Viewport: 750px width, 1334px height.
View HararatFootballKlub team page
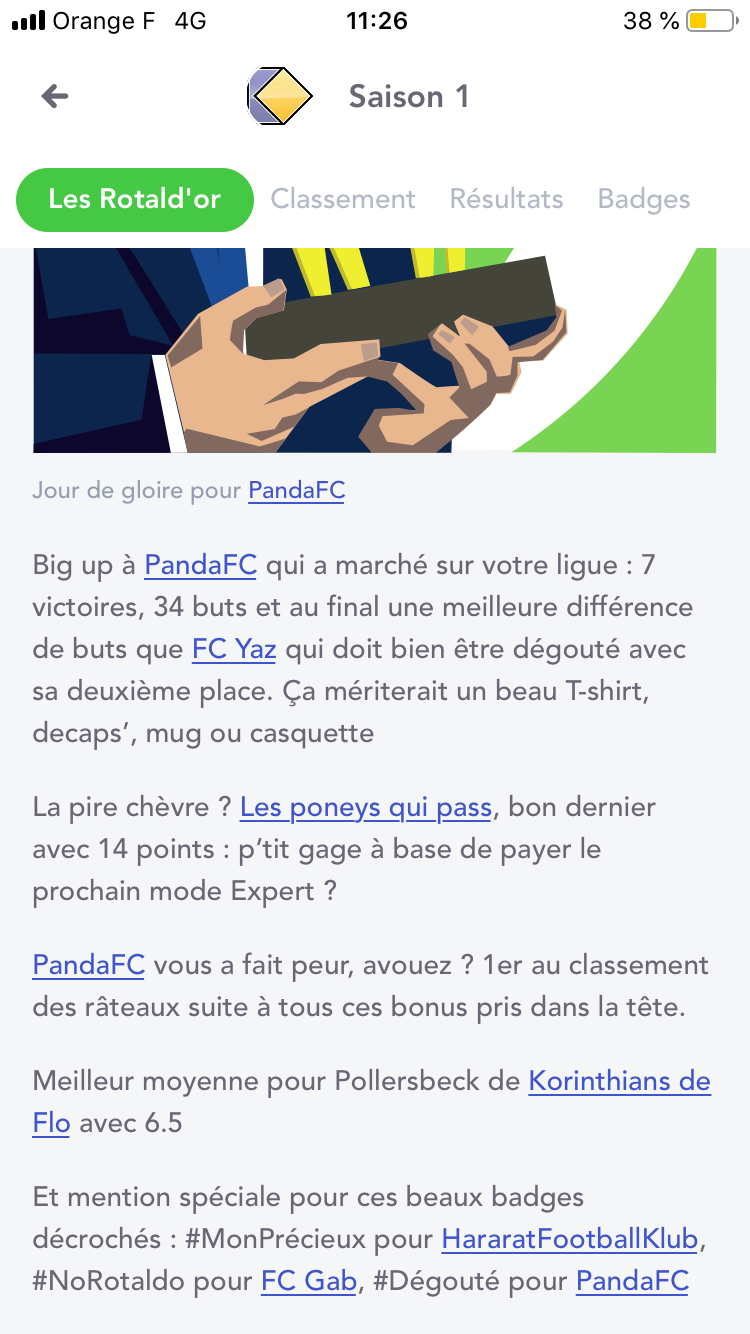569,1239
